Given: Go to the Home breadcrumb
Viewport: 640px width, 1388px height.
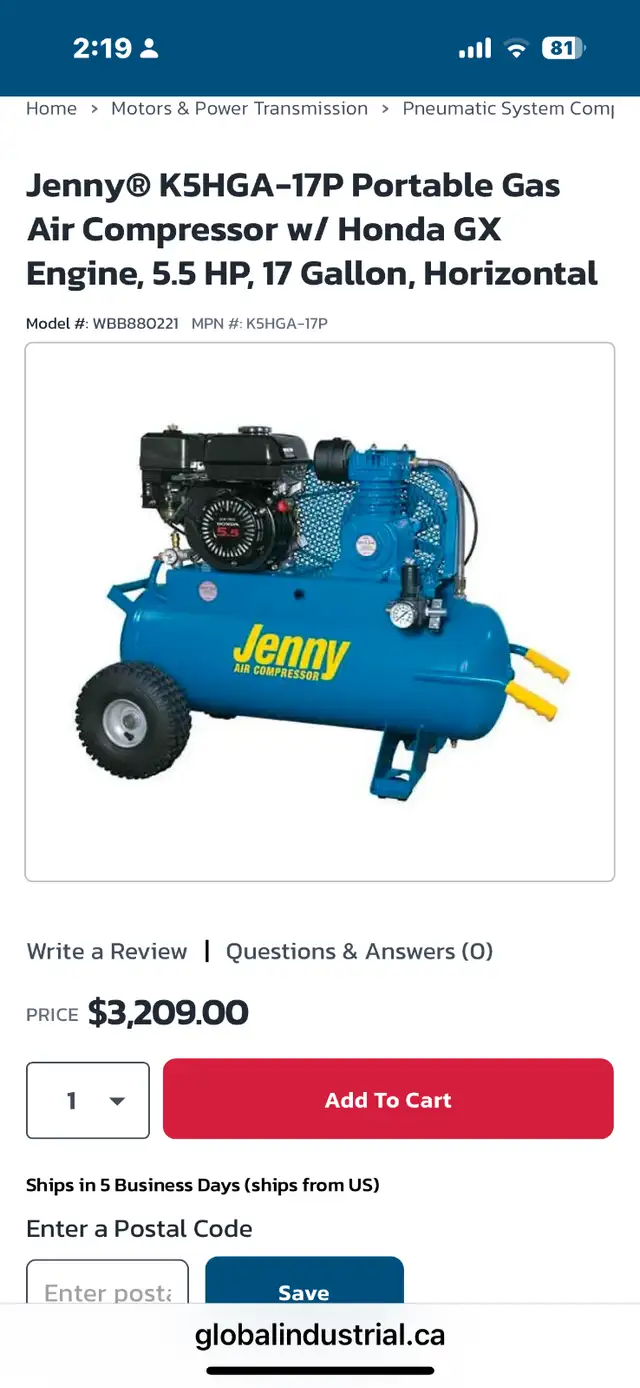Looking at the screenshot, I should click(x=51, y=109).
